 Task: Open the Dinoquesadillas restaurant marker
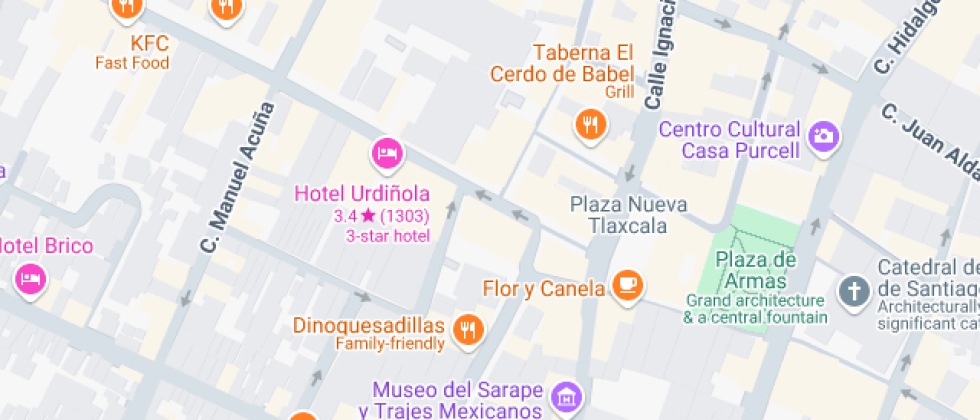click(467, 328)
